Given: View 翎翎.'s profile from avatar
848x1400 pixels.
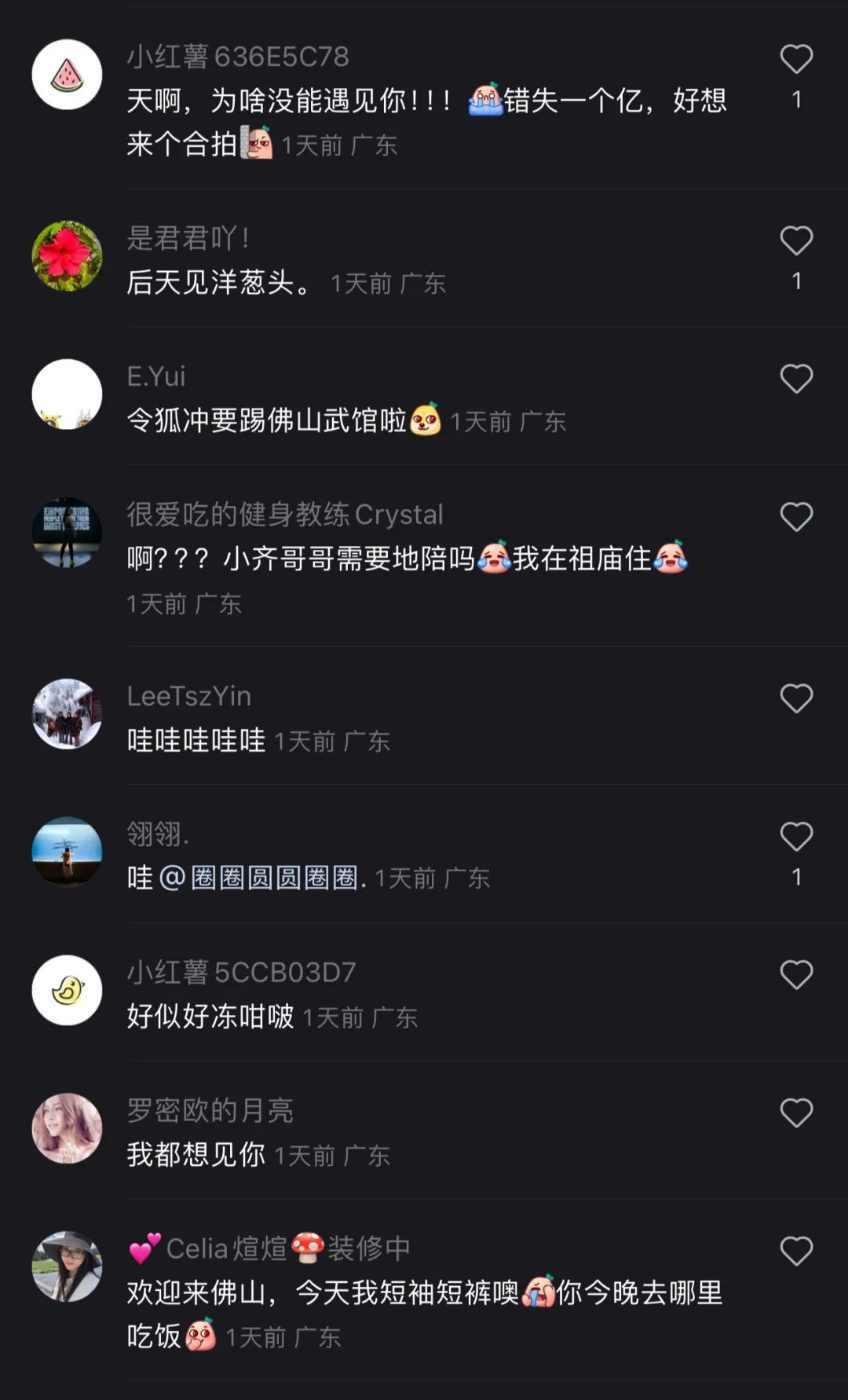Looking at the screenshot, I should click(x=67, y=852).
